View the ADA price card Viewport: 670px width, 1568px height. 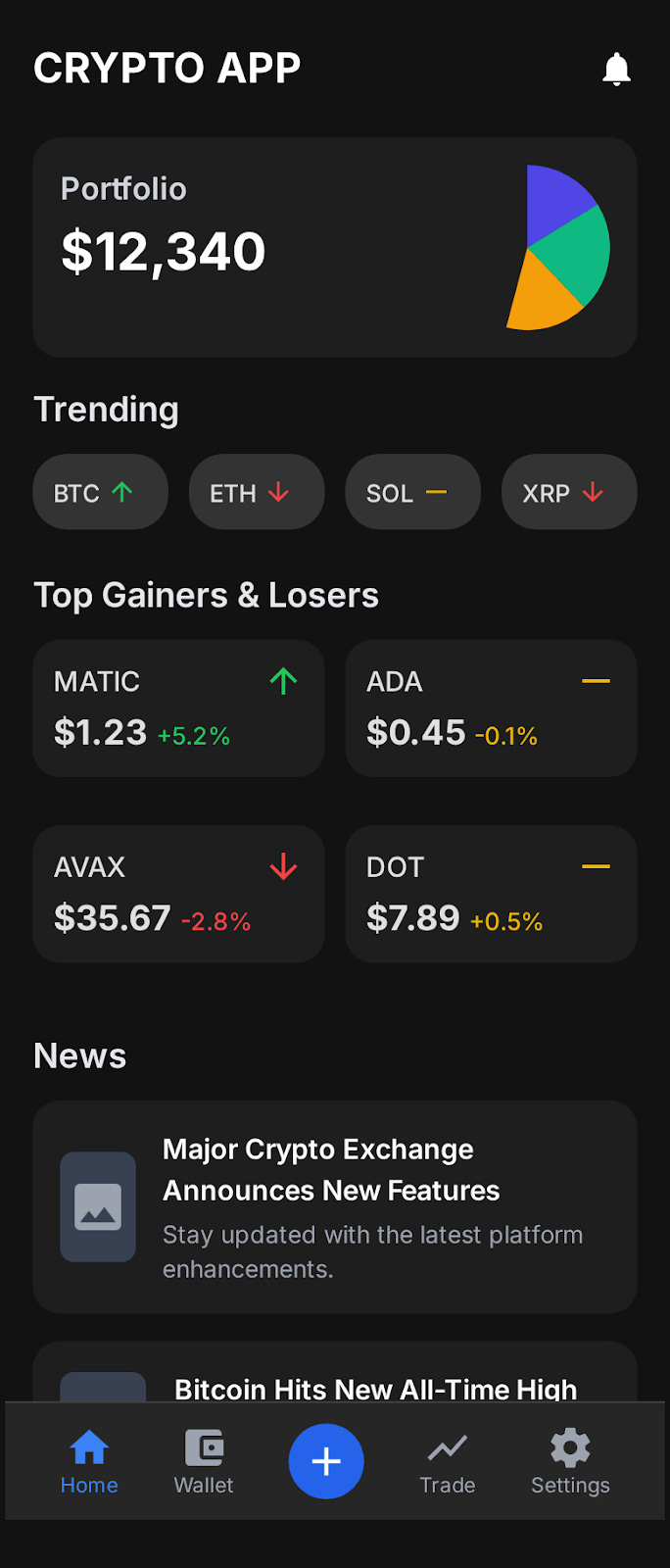tap(491, 709)
